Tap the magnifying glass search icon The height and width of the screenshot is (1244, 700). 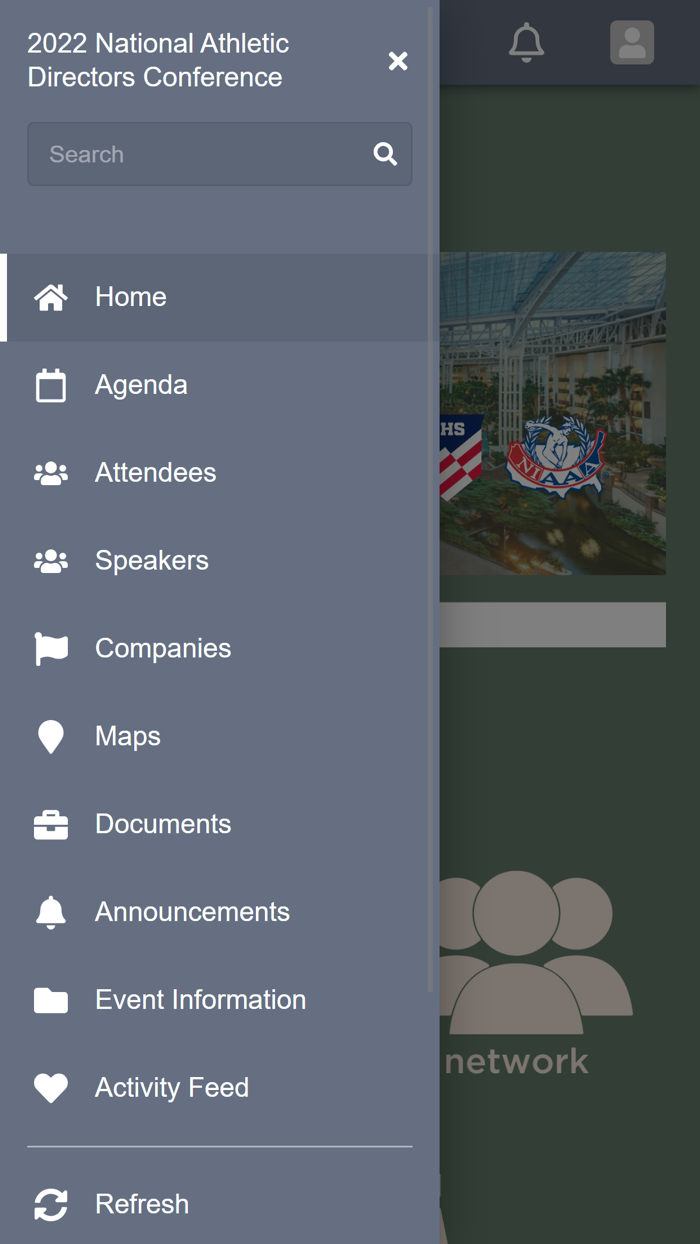click(385, 154)
